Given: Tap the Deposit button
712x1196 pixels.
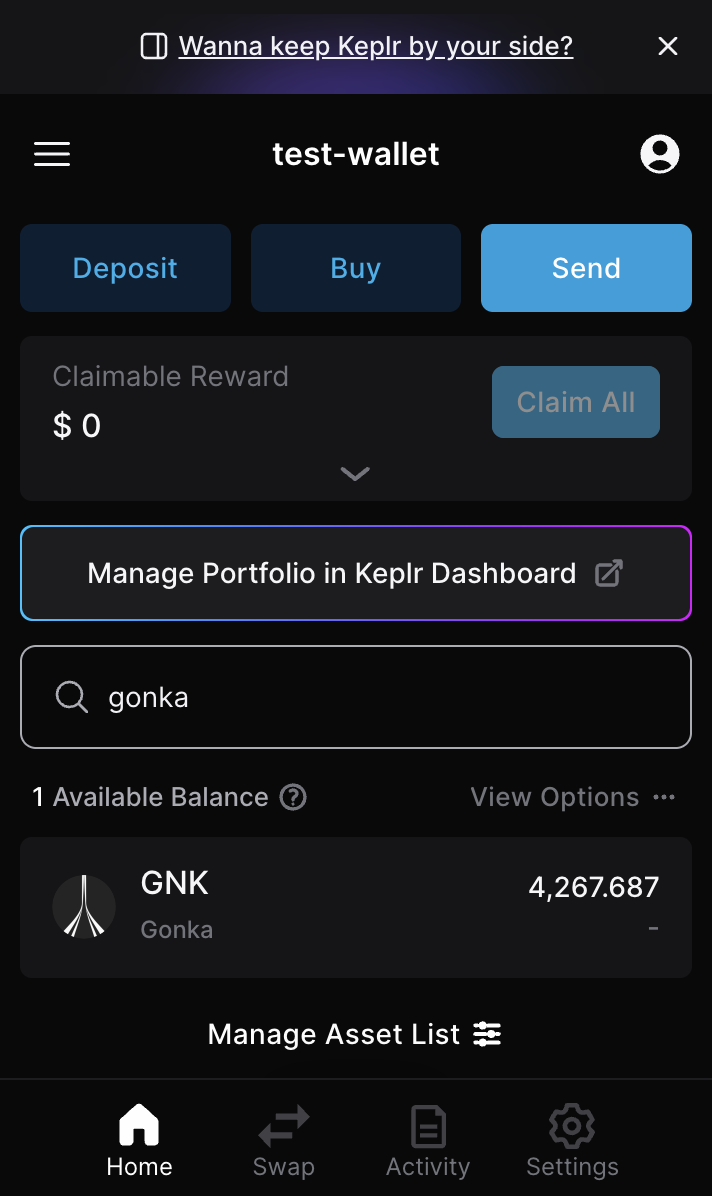Looking at the screenshot, I should pyautogui.click(x=125, y=268).
